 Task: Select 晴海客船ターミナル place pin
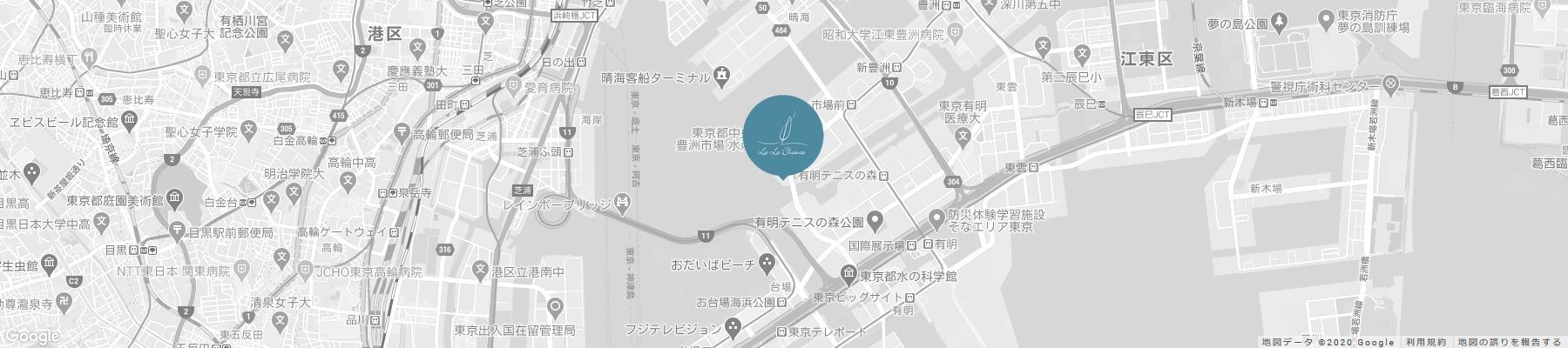(x=722, y=77)
